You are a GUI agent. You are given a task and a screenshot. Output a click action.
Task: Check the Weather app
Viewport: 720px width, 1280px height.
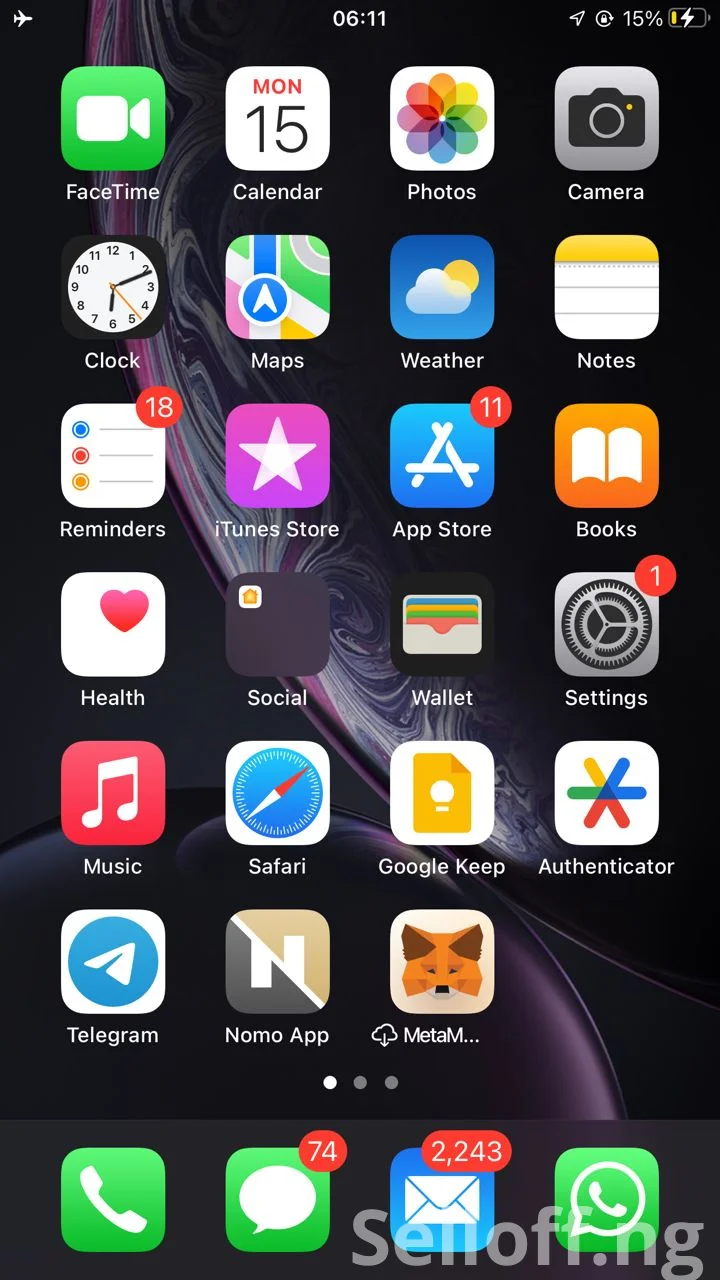442,288
